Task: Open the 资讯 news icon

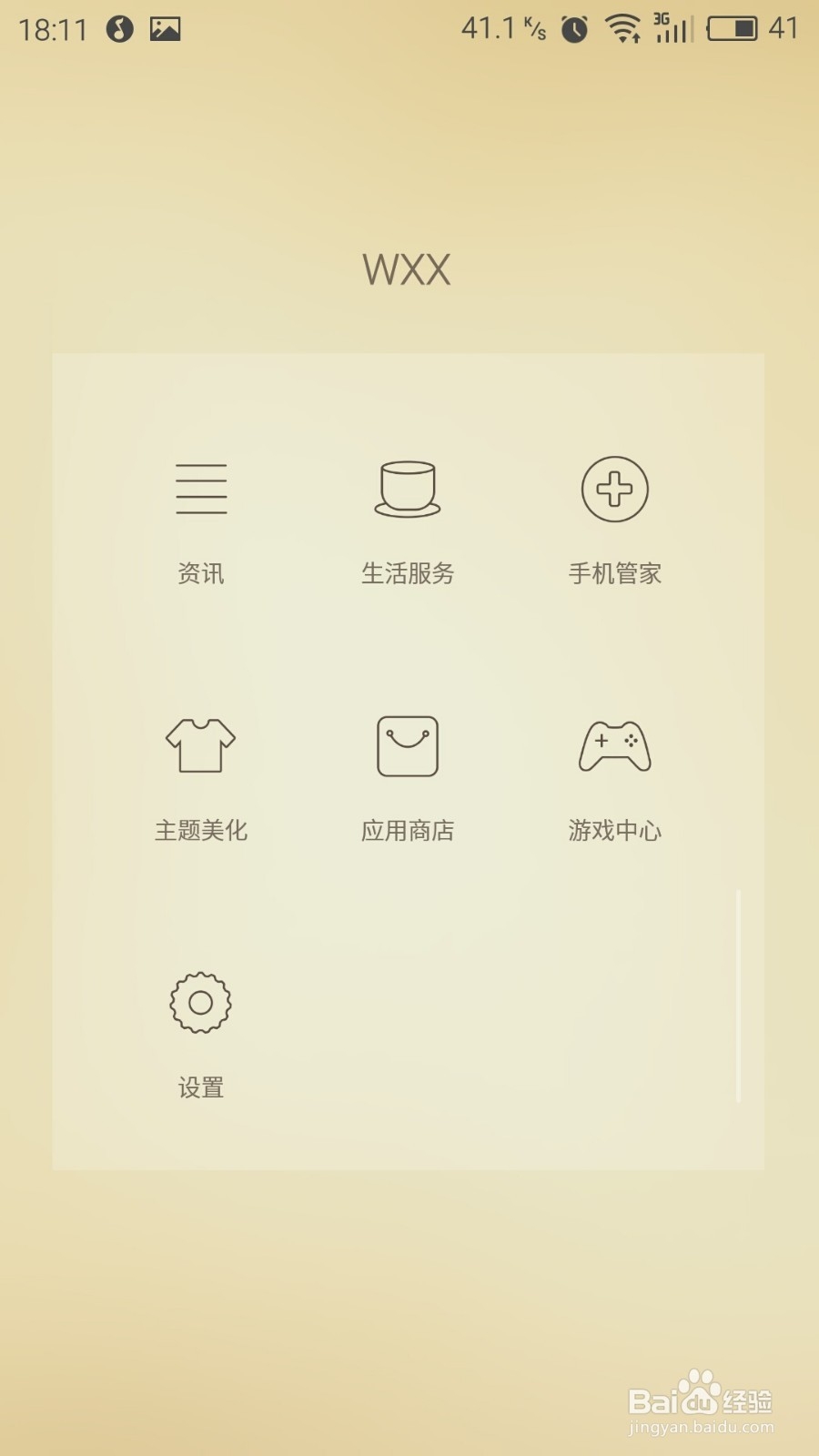Action: tap(200, 489)
